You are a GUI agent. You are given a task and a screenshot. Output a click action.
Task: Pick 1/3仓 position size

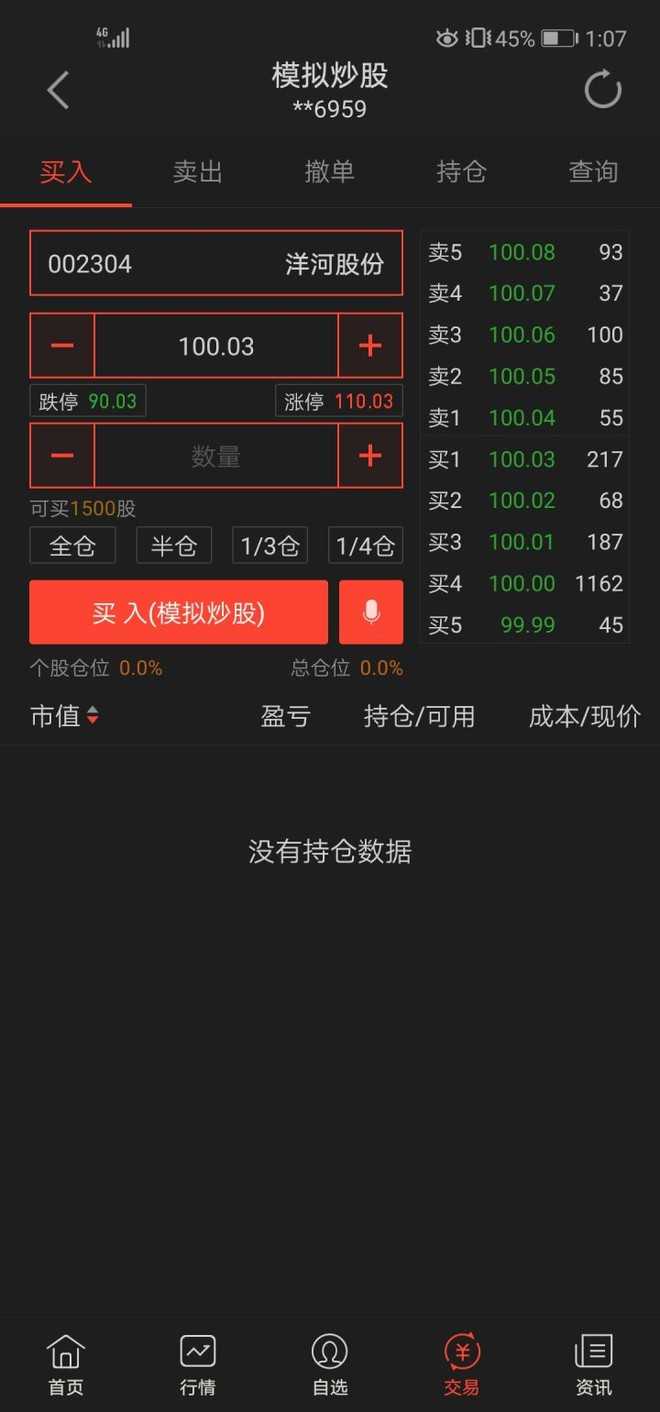pyautogui.click(x=270, y=546)
